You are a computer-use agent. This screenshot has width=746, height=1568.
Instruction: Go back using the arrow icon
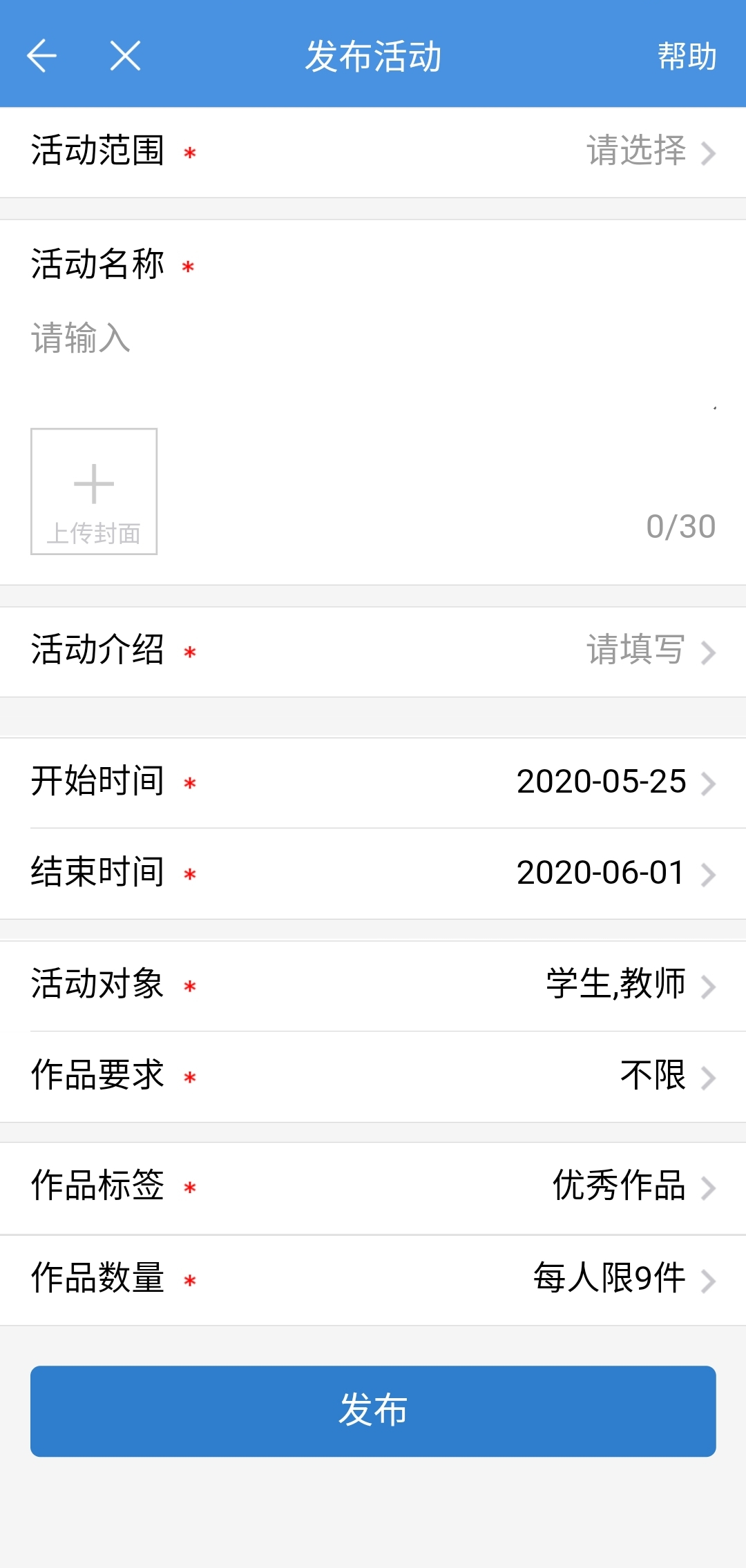coord(41,56)
